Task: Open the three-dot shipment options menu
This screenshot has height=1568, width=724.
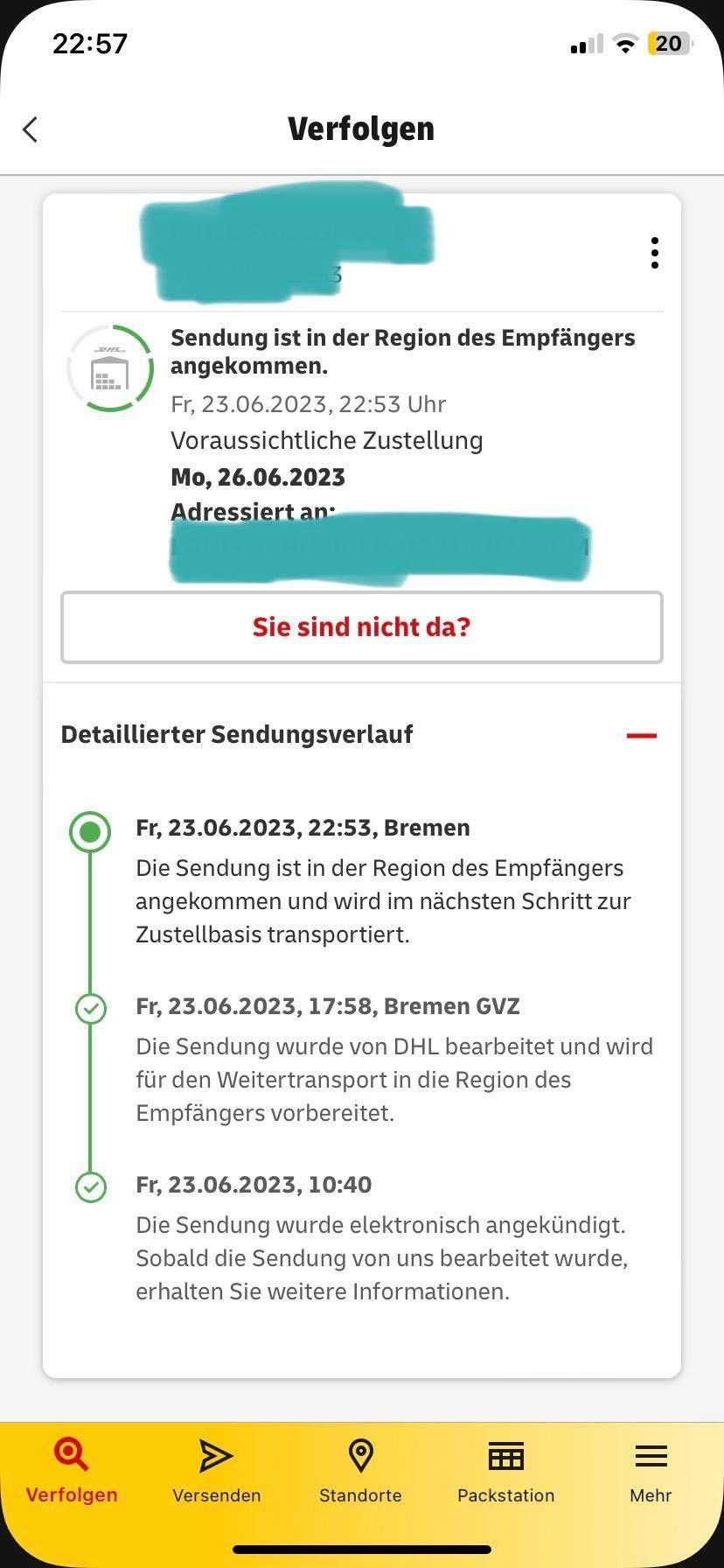Action: click(654, 253)
